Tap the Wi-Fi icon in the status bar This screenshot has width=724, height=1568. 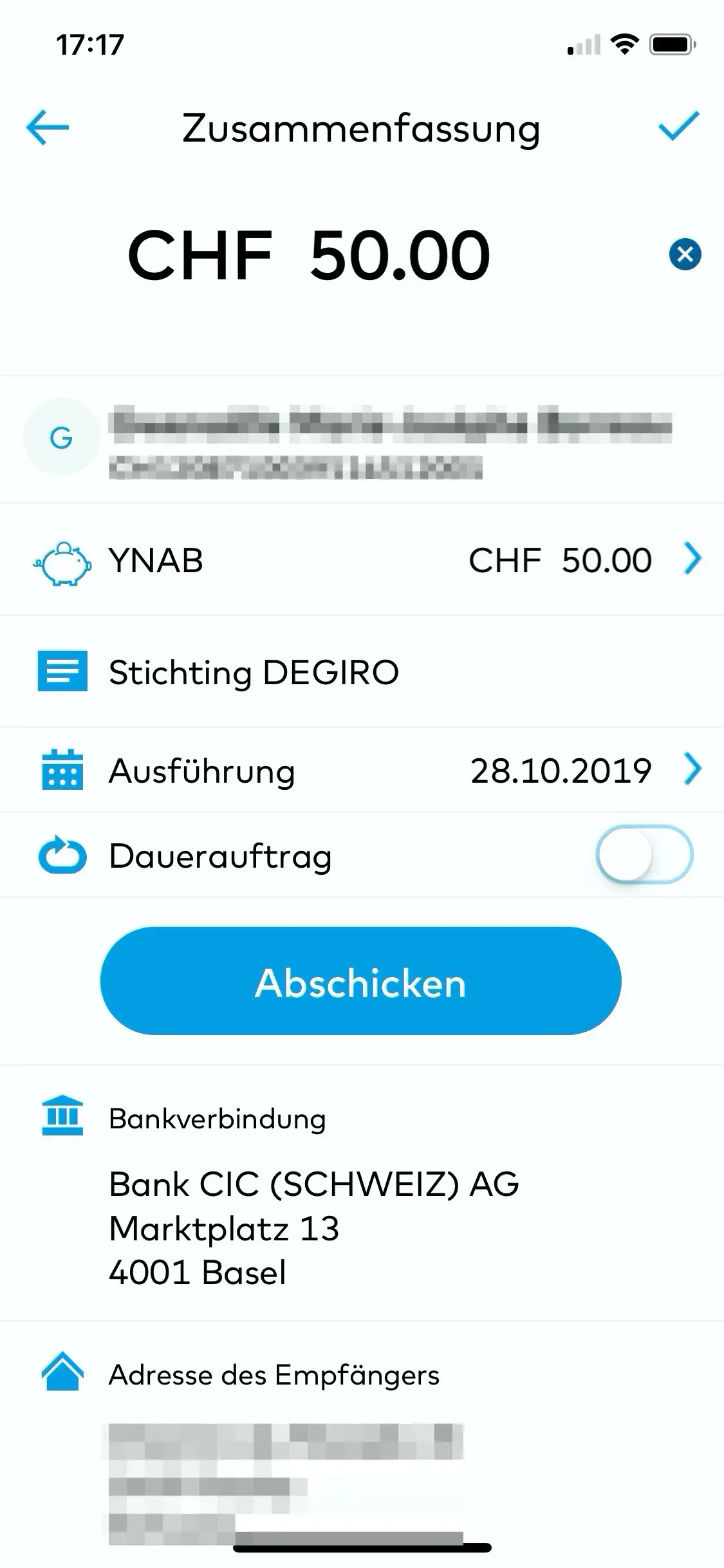click(622, 44)
